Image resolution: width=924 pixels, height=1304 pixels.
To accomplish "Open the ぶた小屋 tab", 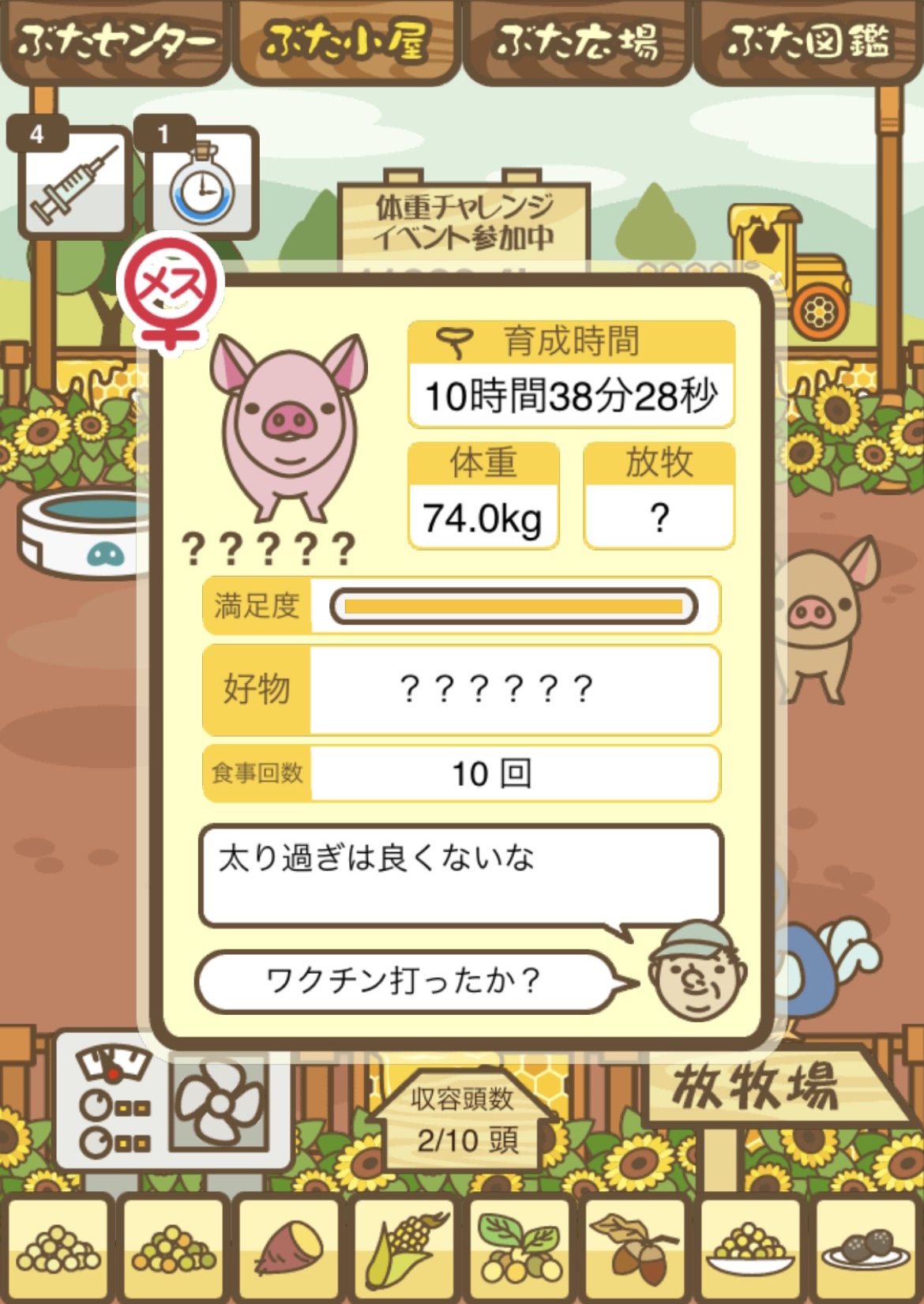I will pos(346,41).
